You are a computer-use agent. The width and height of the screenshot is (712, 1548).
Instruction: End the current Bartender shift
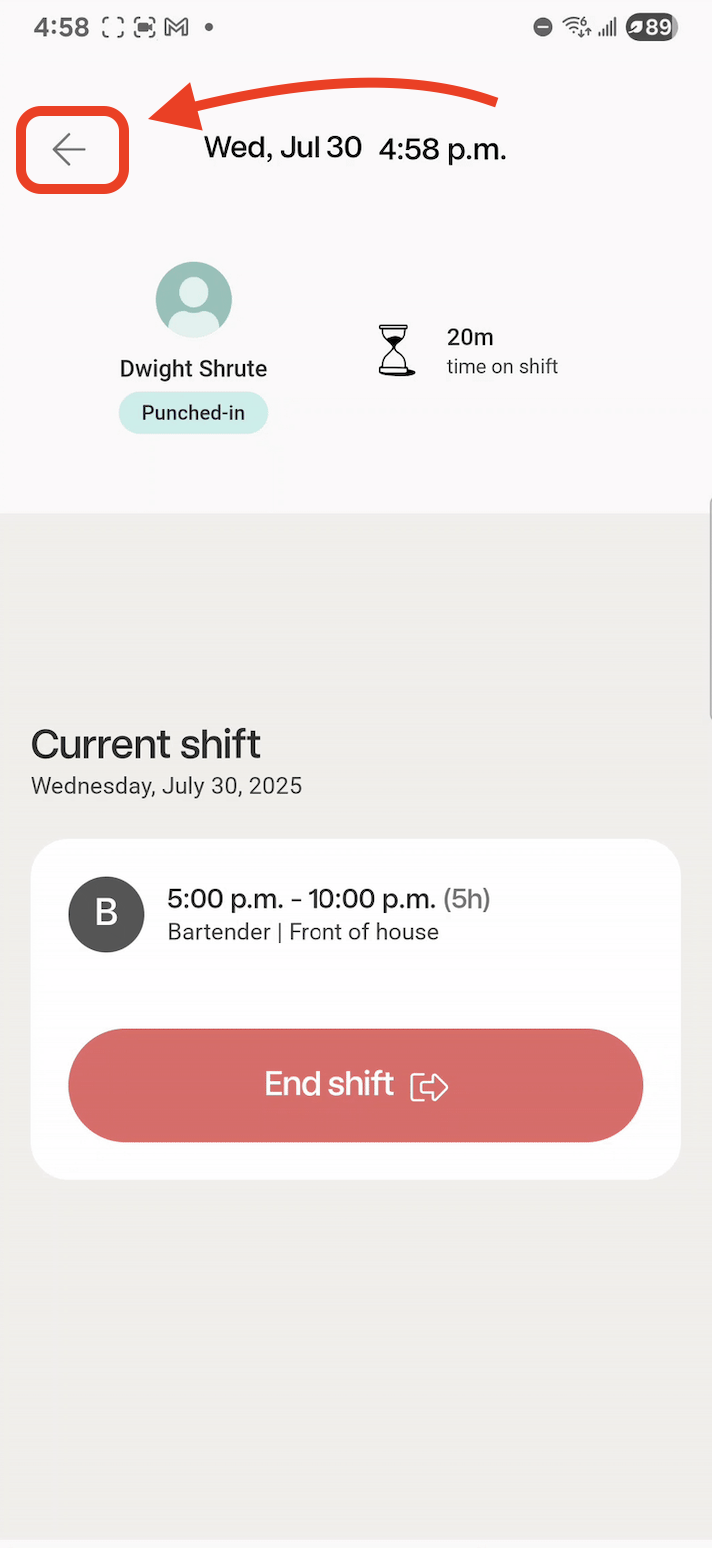pyautogui.click(x=355, y=1085)
